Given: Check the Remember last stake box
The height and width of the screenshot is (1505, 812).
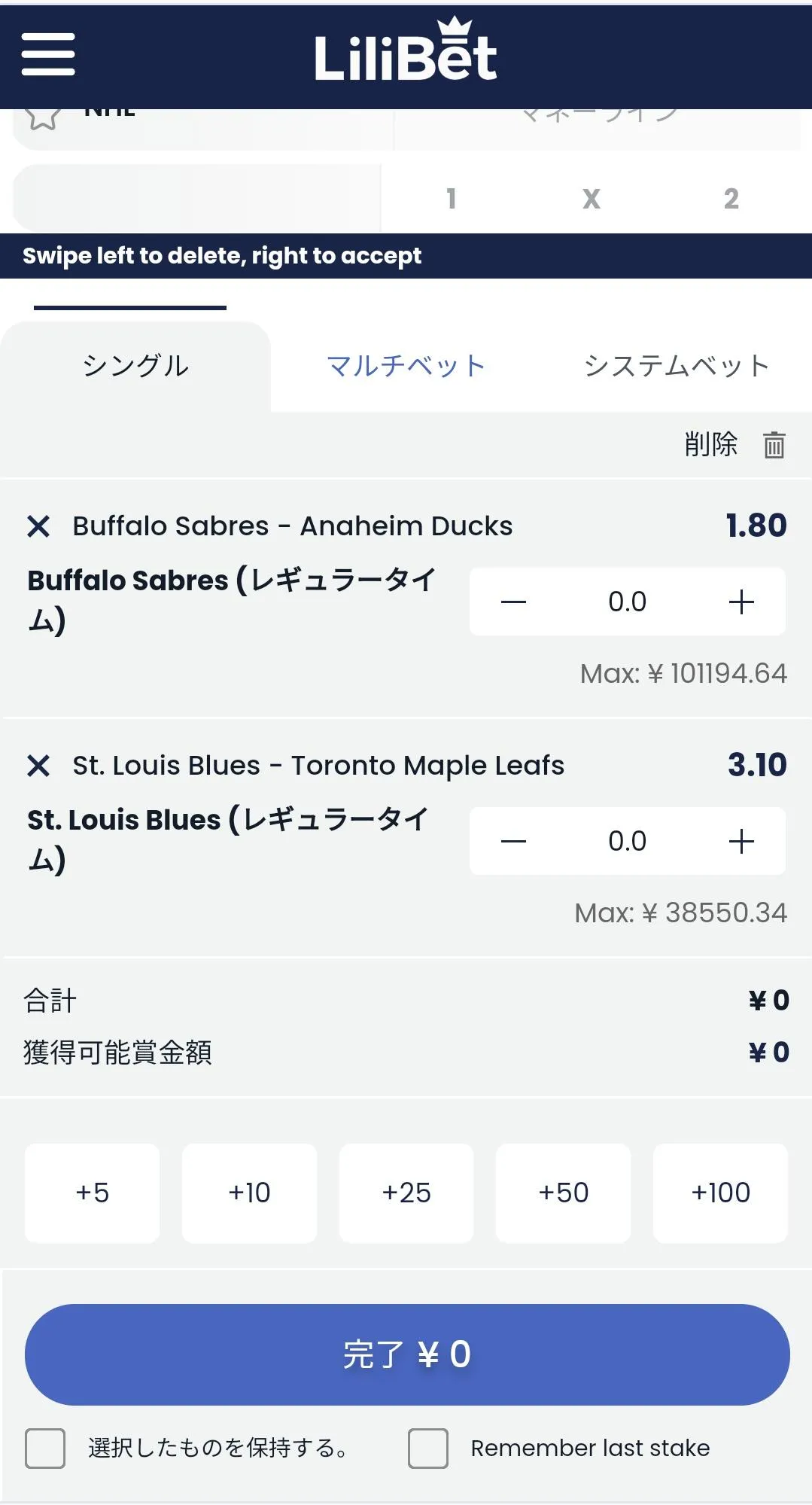Looking at the screenshot, I should [x=428, y=1448].
